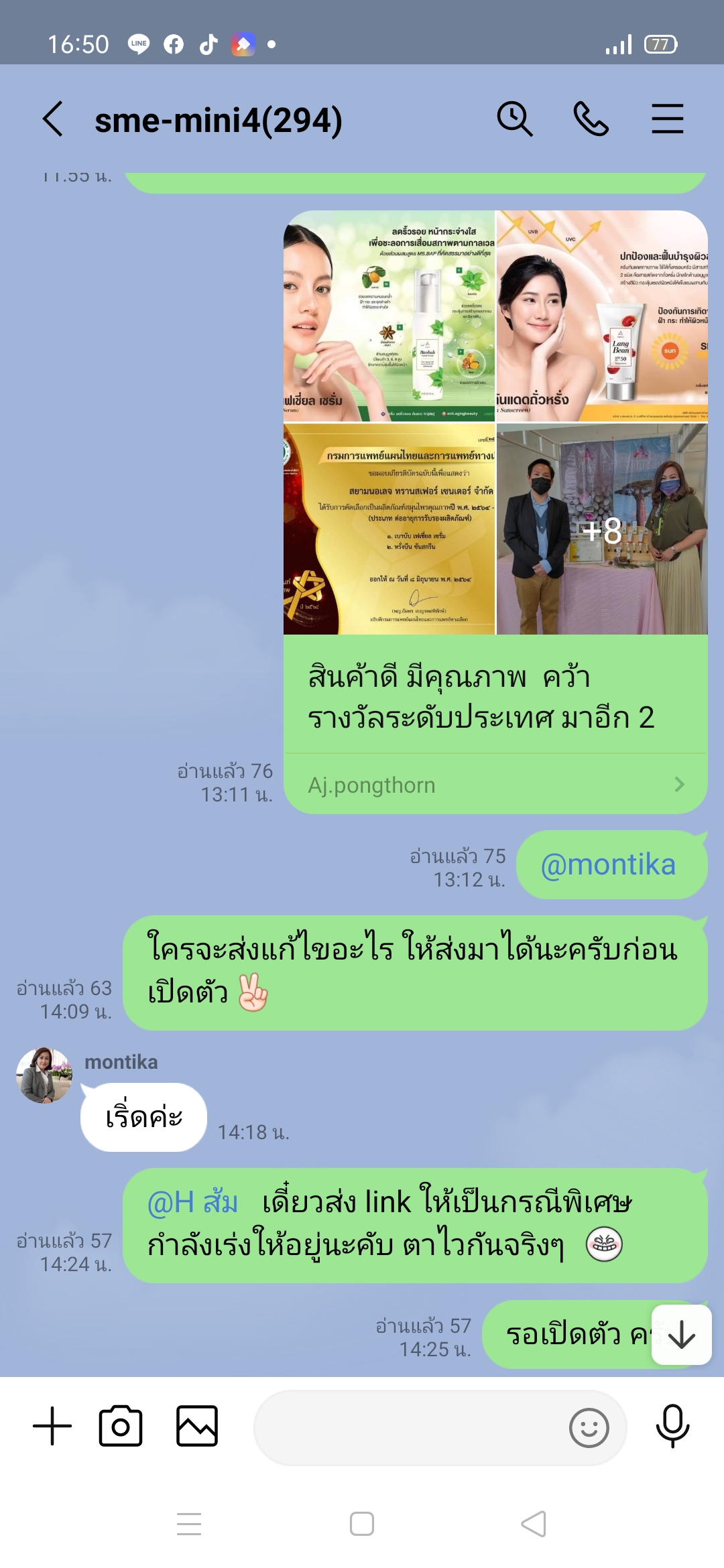Tap the @H ส้ม mention
Viewport: 724px width, 1568px height.
click(x=192, y=1202)
